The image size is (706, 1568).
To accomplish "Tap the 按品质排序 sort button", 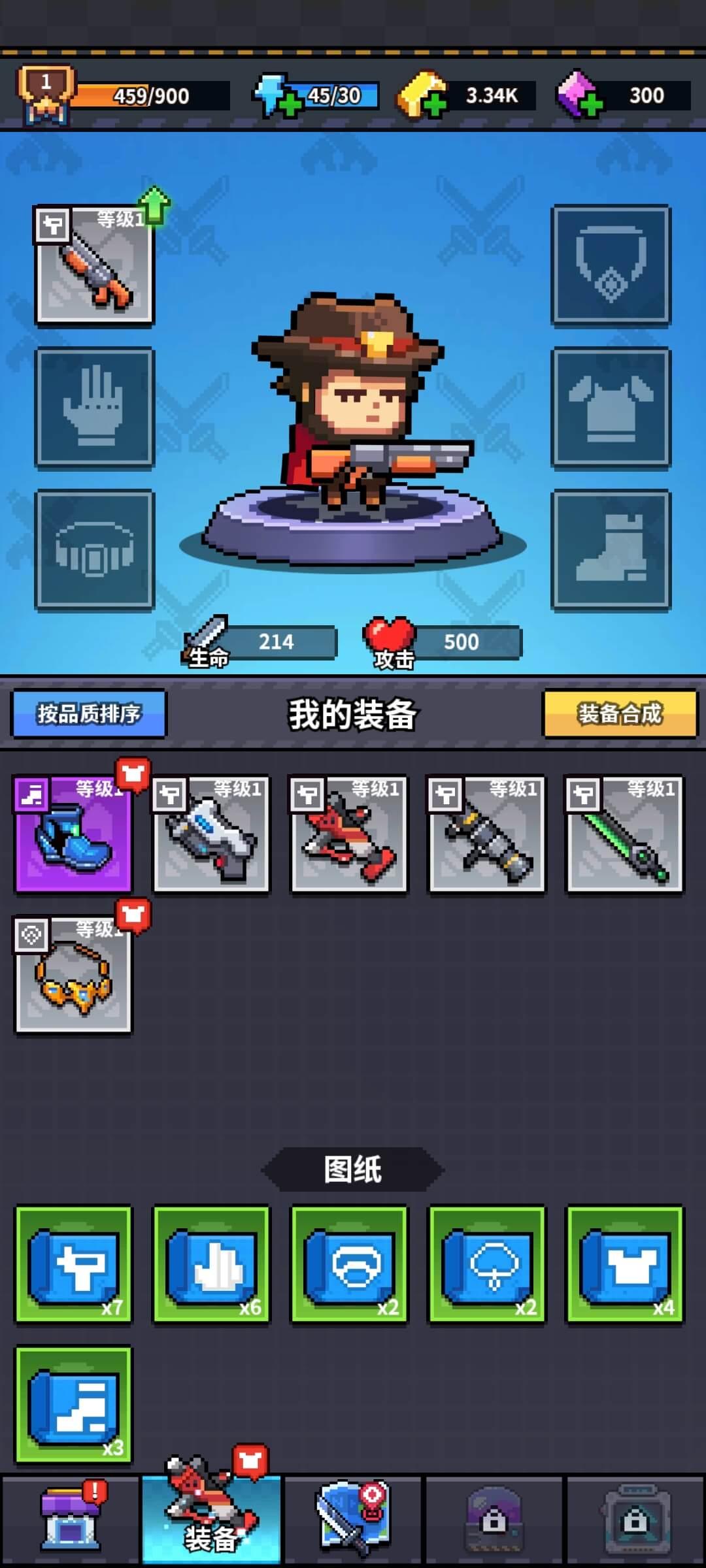I will pyautogui.click(x=89, y=713).
